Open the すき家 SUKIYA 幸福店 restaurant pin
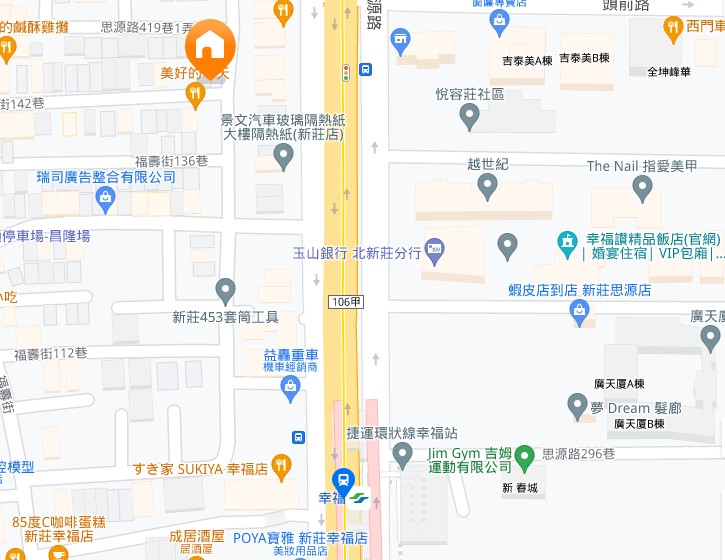Screen dimensions: 725x560 click(282, 466)
